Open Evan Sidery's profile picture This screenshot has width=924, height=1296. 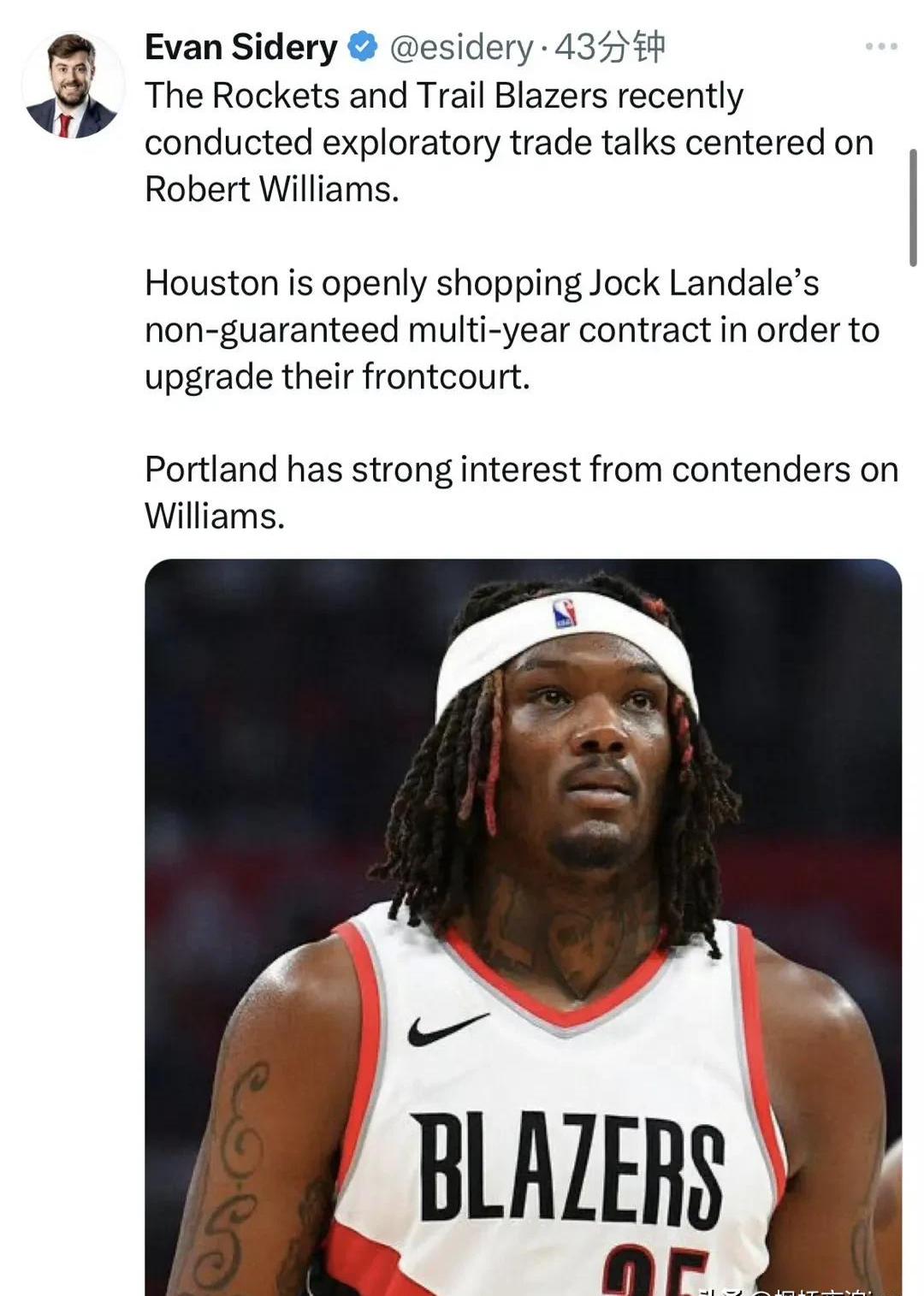pyautogui.click(x=72, y=86)
